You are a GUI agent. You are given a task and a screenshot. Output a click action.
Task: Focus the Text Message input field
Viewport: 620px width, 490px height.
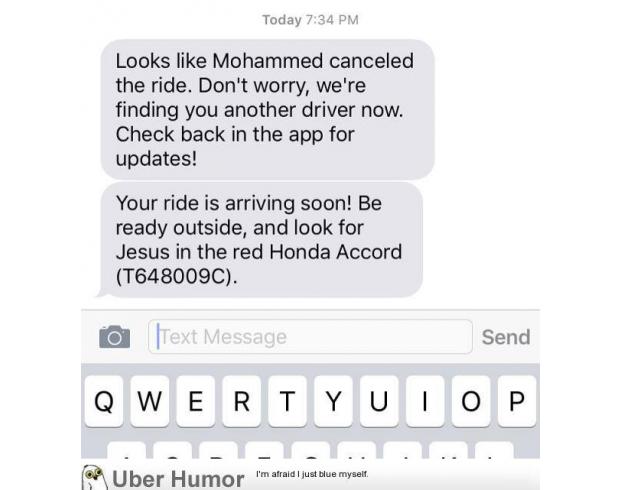click(310, 337)
